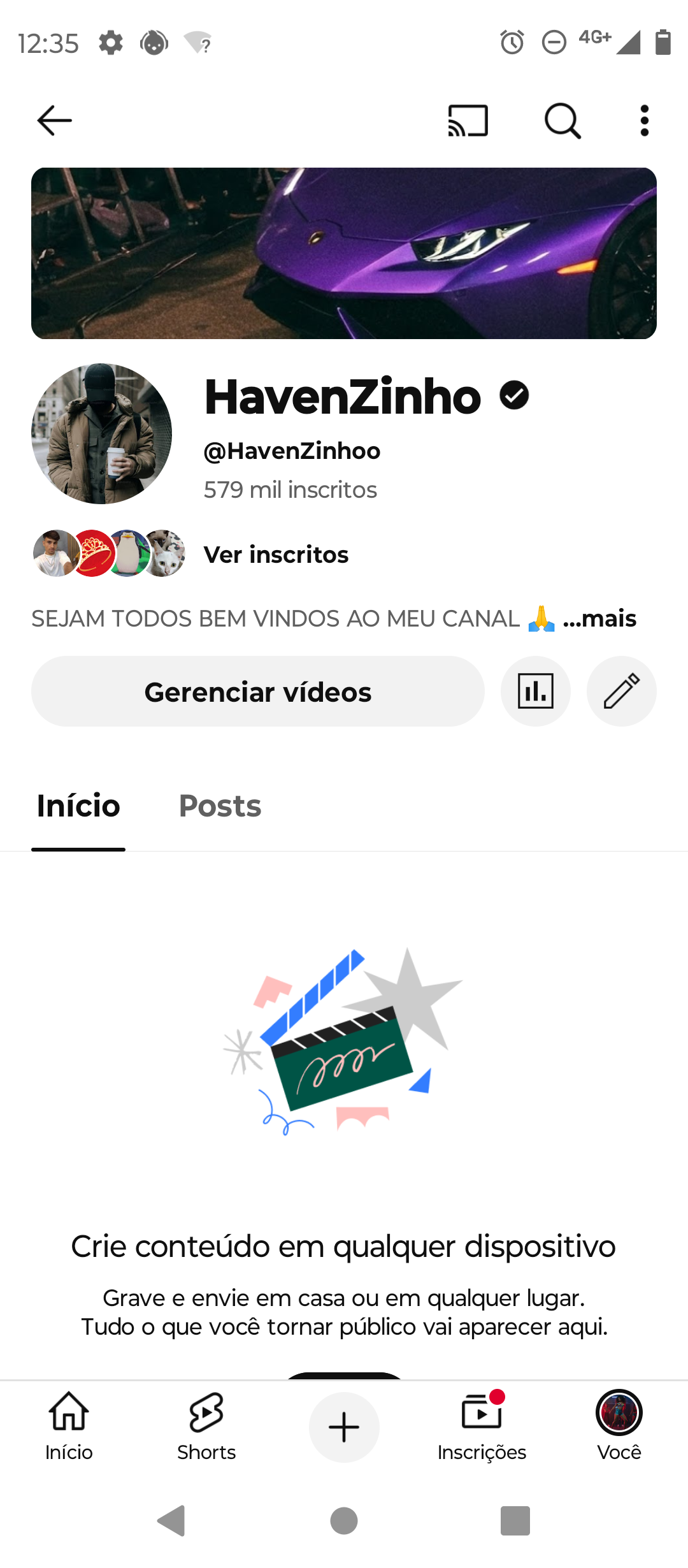688x1568 pixels.
Task: Open the cast to device icon
Action: click(468, 120)
